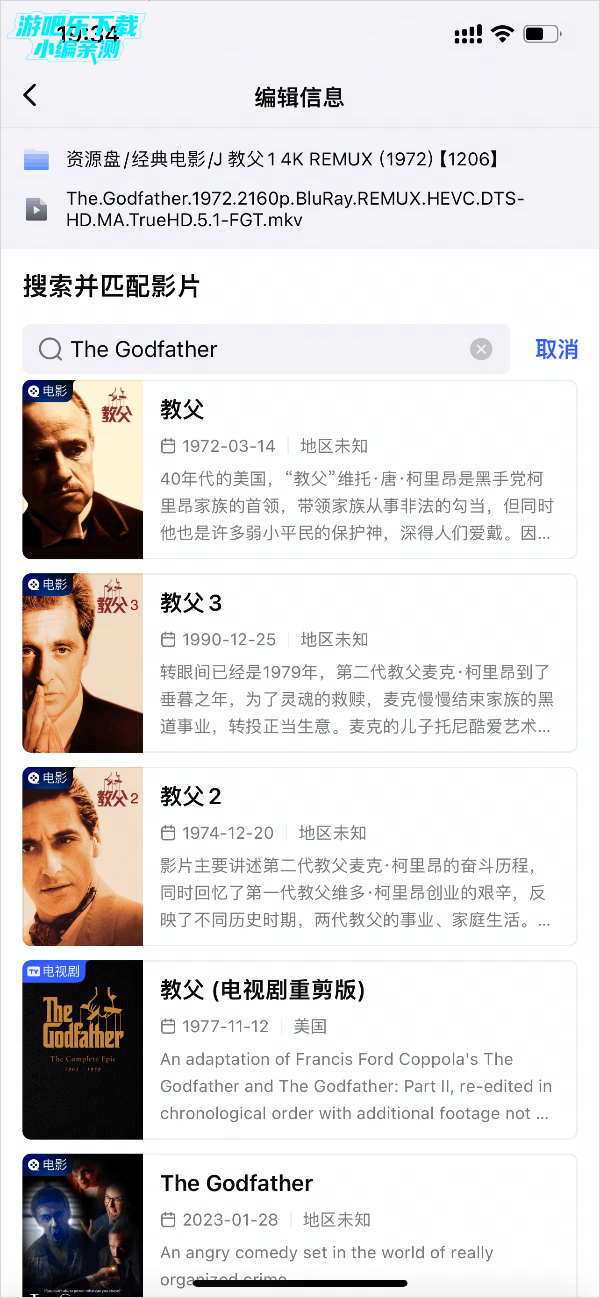Choose The Godfather result dated 2023-01-28
The image size is (600, 1298).
(300, 1220)
